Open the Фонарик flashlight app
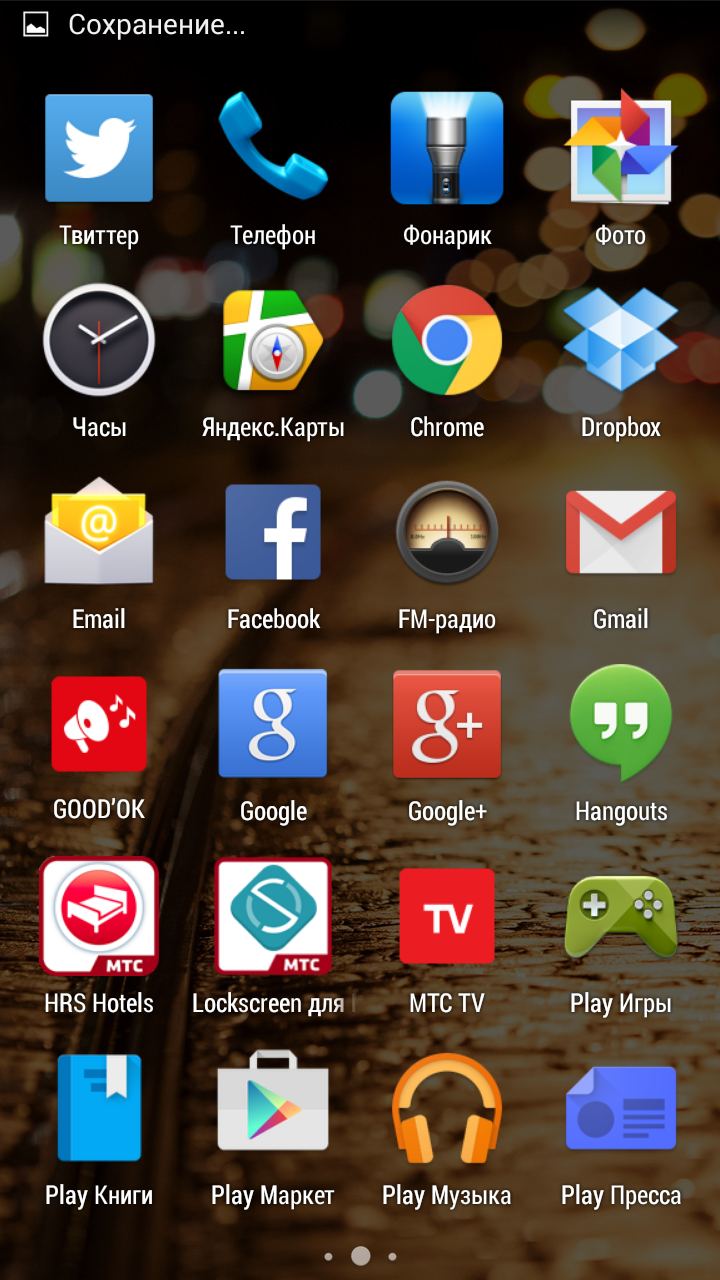Screen dimensions: 720x1280 pyautogui.click(x=447, y=148)
